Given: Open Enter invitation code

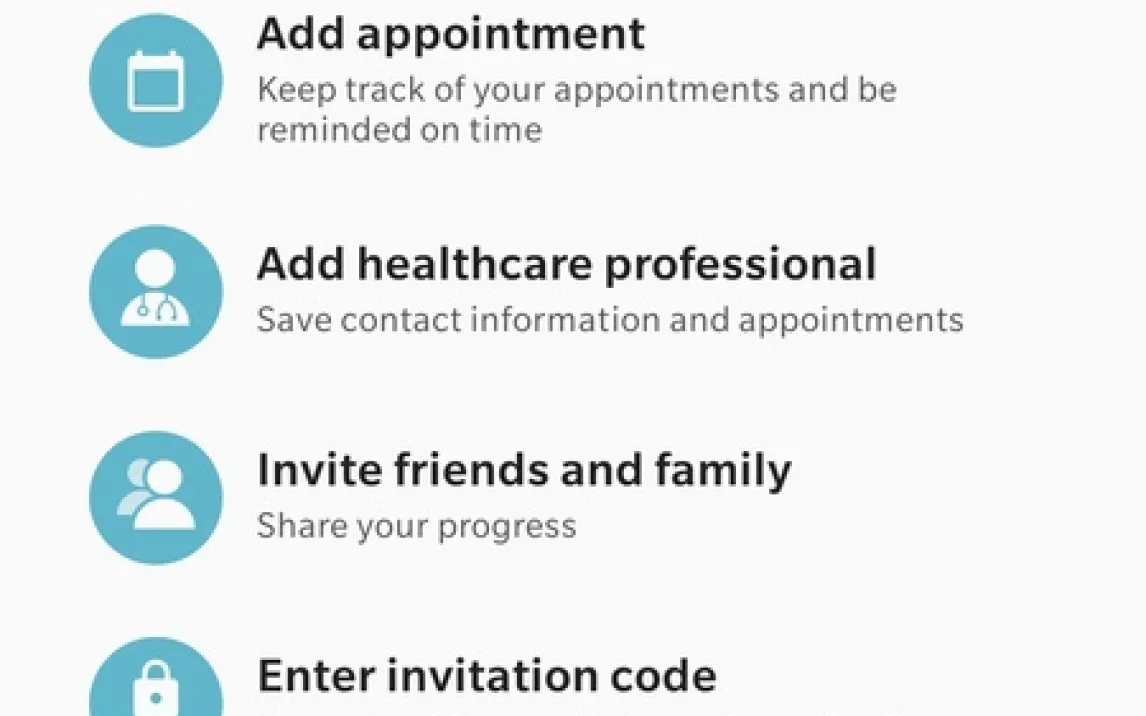Looking at the screenshot, I should [486, 677].
